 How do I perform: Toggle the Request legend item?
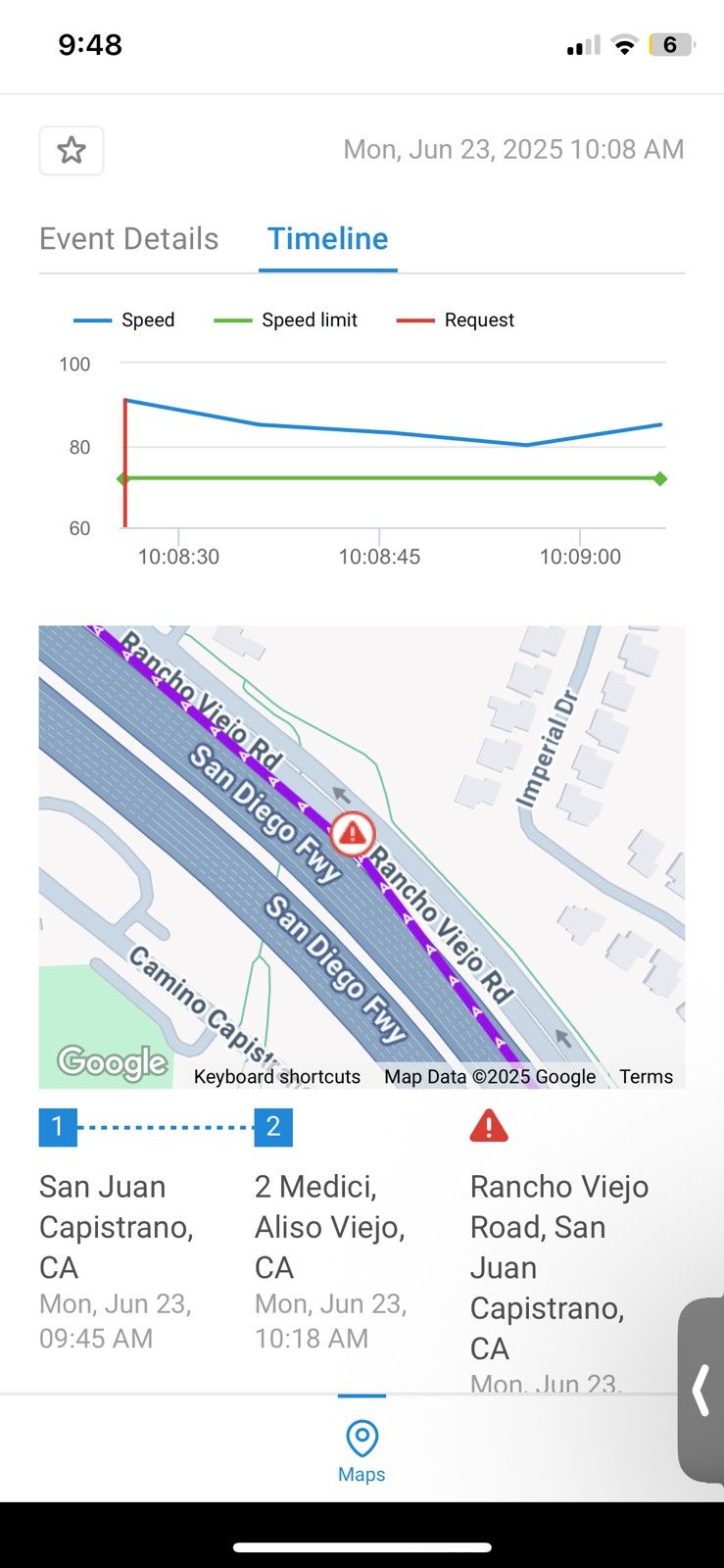(x=455, y=320)
